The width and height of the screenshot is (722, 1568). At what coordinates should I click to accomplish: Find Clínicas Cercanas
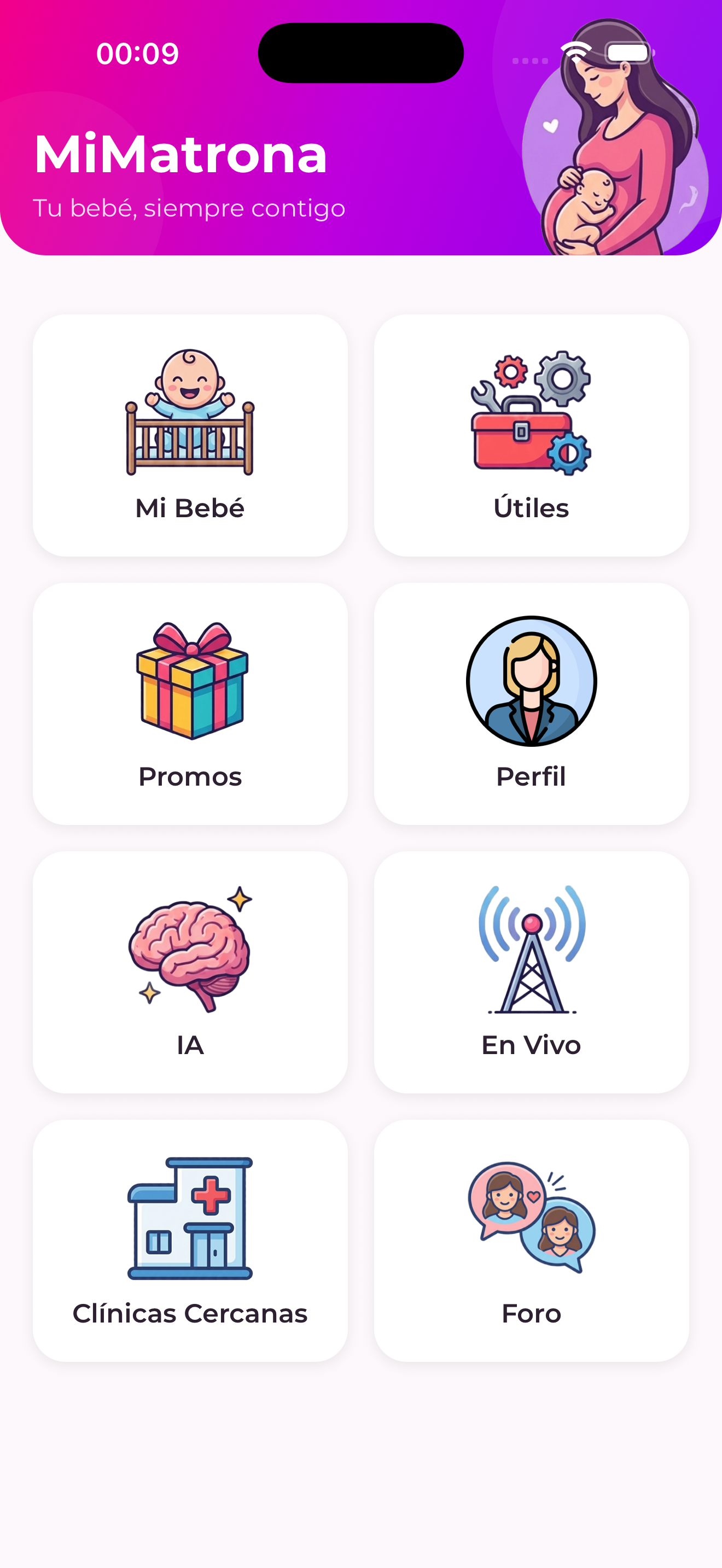click(190, 1241)
